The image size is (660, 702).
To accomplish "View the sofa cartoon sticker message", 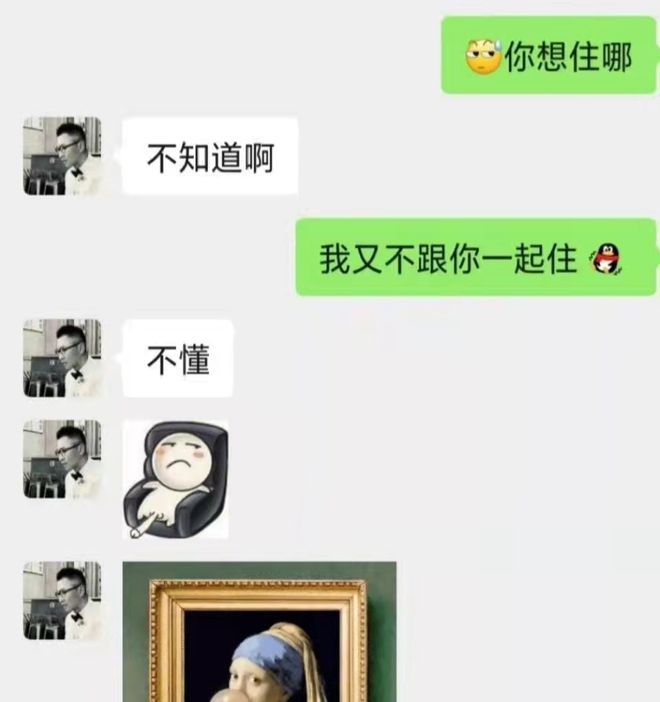I will click(175, 479).
